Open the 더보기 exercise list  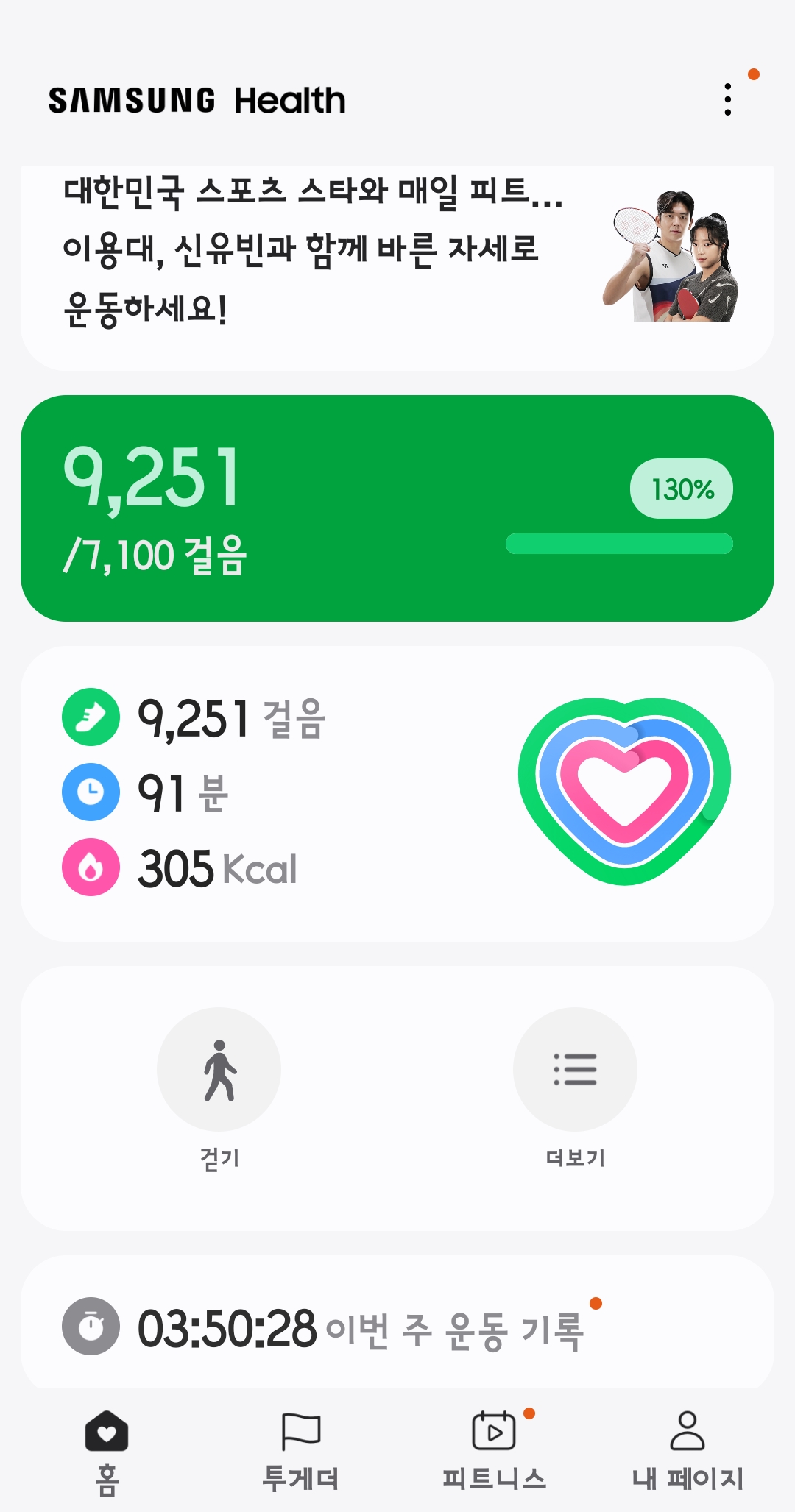[575, 1069]
